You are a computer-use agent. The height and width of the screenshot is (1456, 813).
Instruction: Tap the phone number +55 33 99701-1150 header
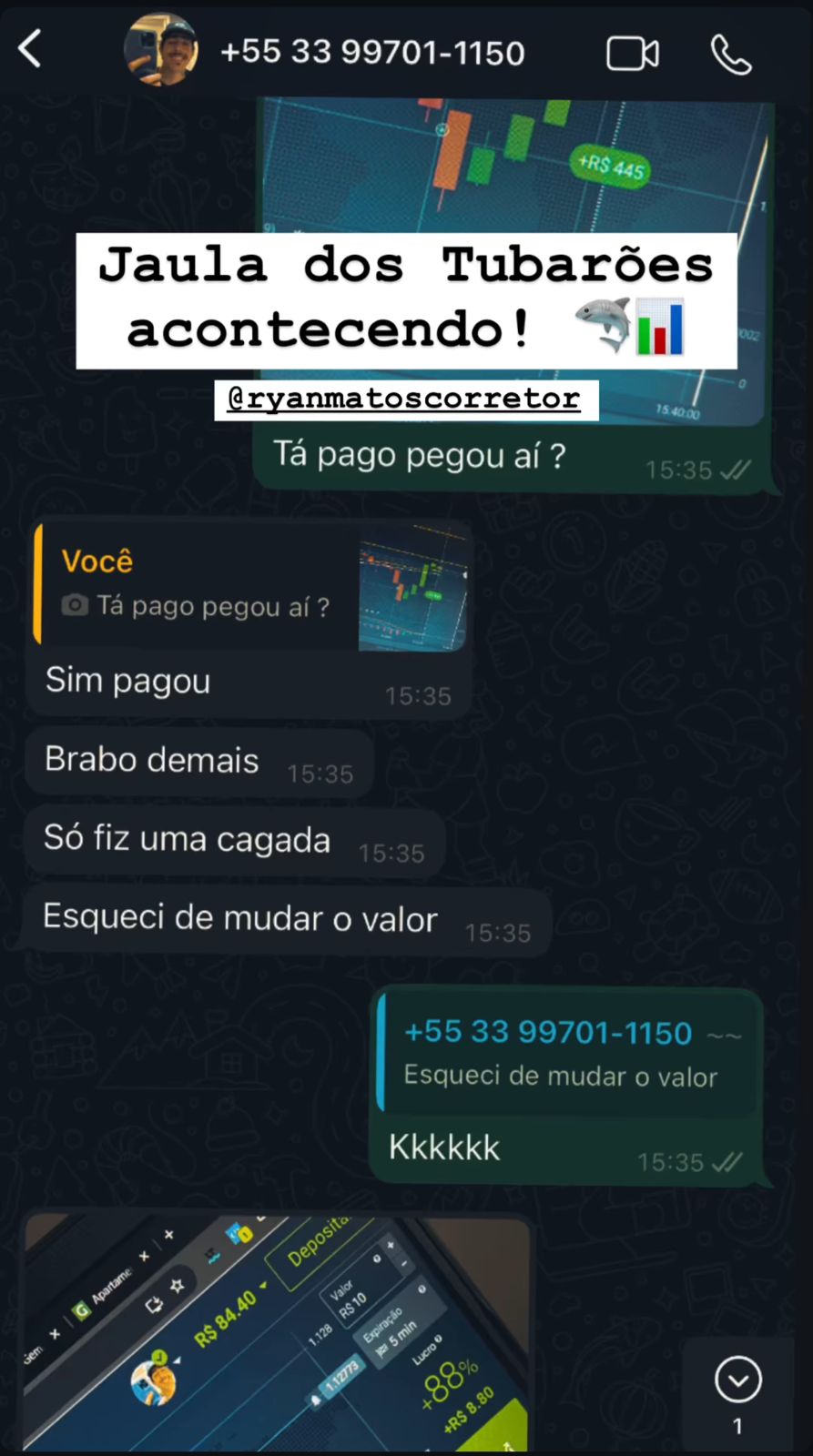click(x=371, y=52)
